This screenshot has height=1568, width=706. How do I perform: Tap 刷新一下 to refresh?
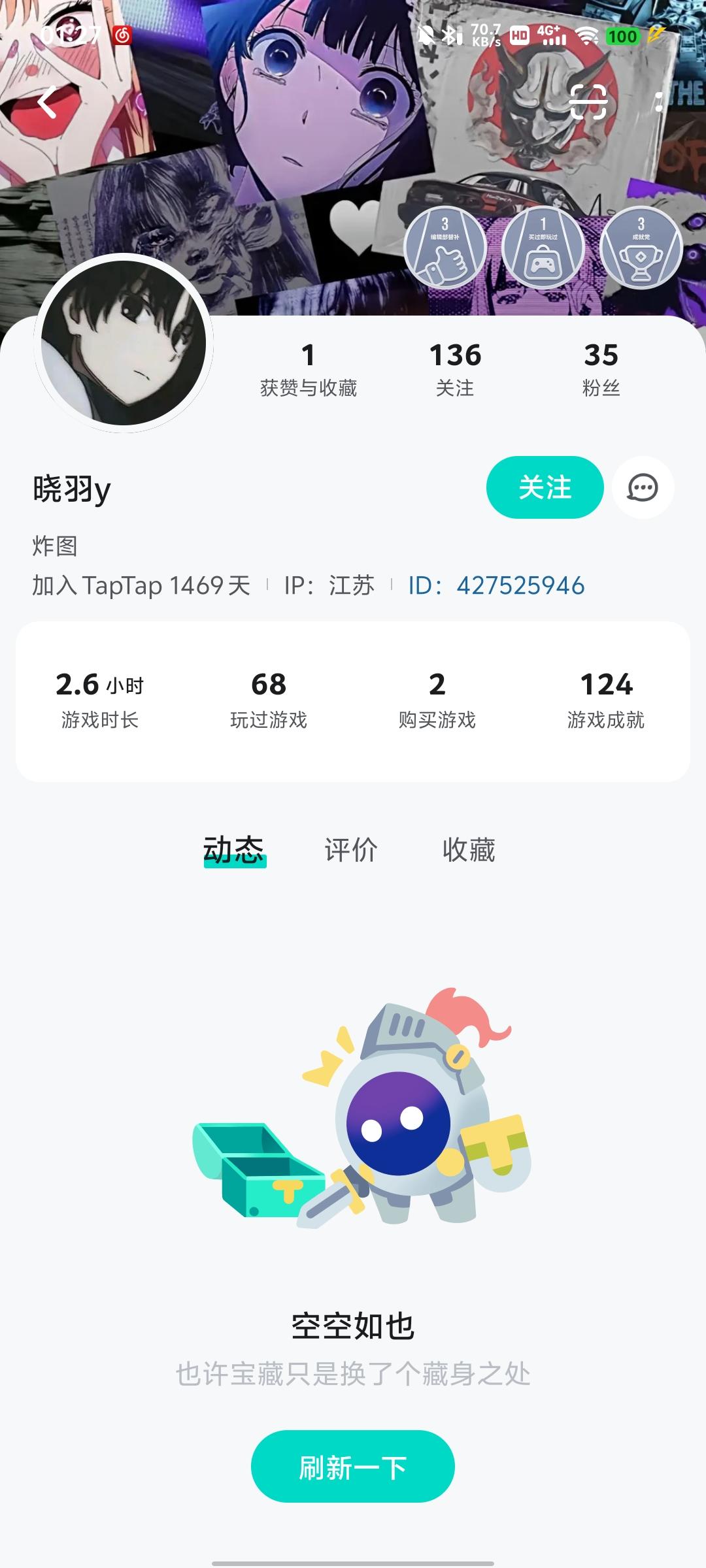click(352, 1467)
